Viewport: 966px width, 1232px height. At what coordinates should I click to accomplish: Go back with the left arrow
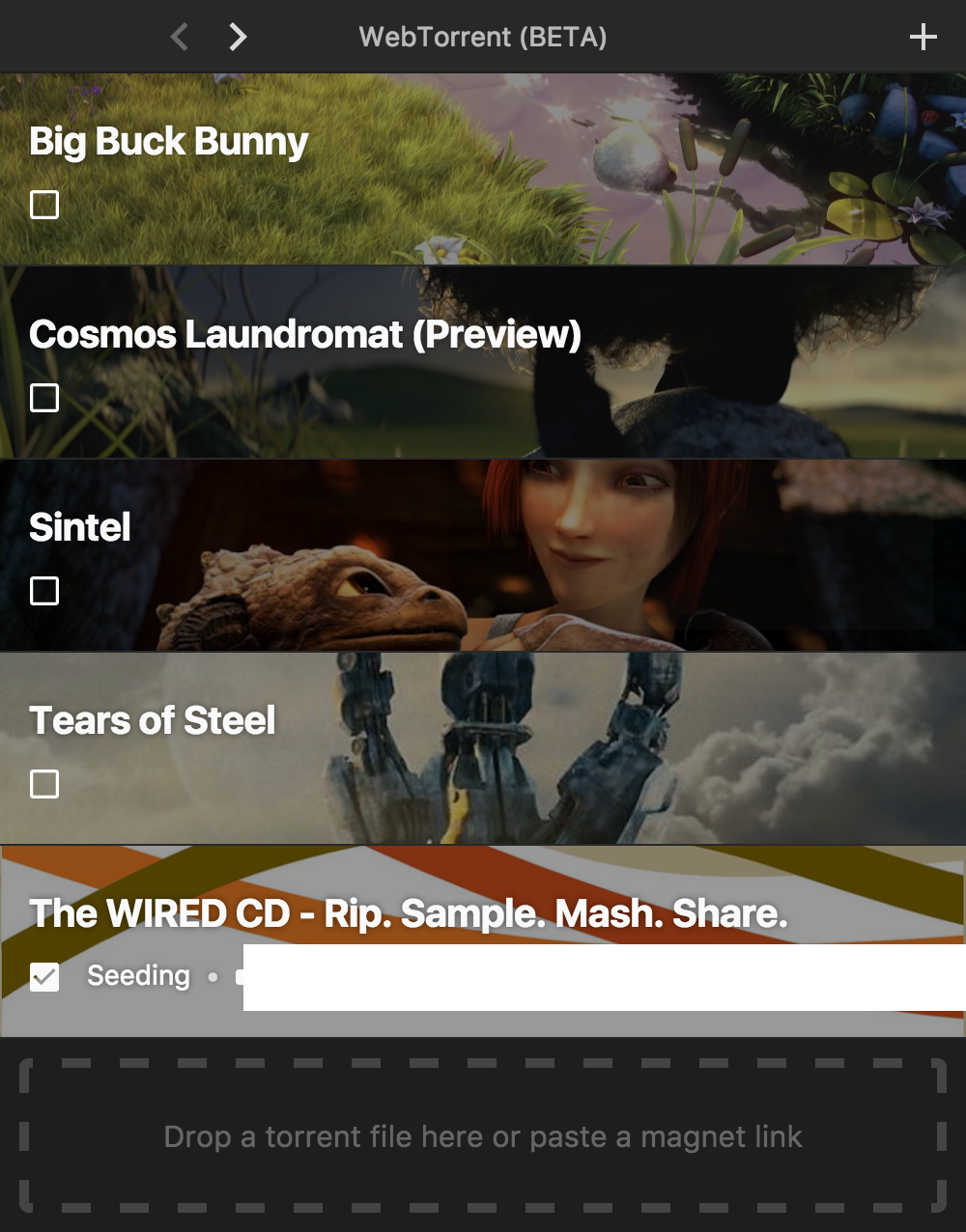pos(179,37)
